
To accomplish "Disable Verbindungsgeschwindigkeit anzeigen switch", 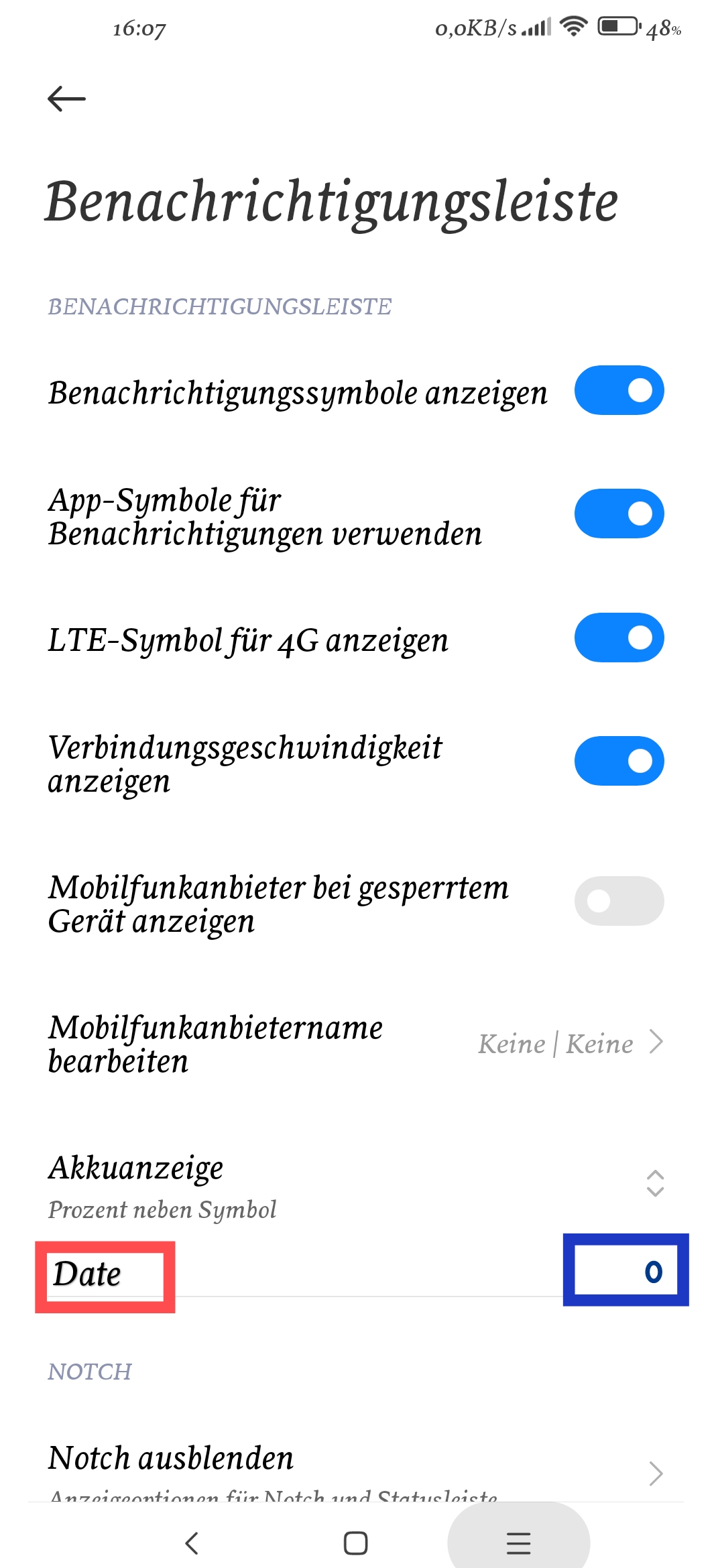I will coord(619,761).
